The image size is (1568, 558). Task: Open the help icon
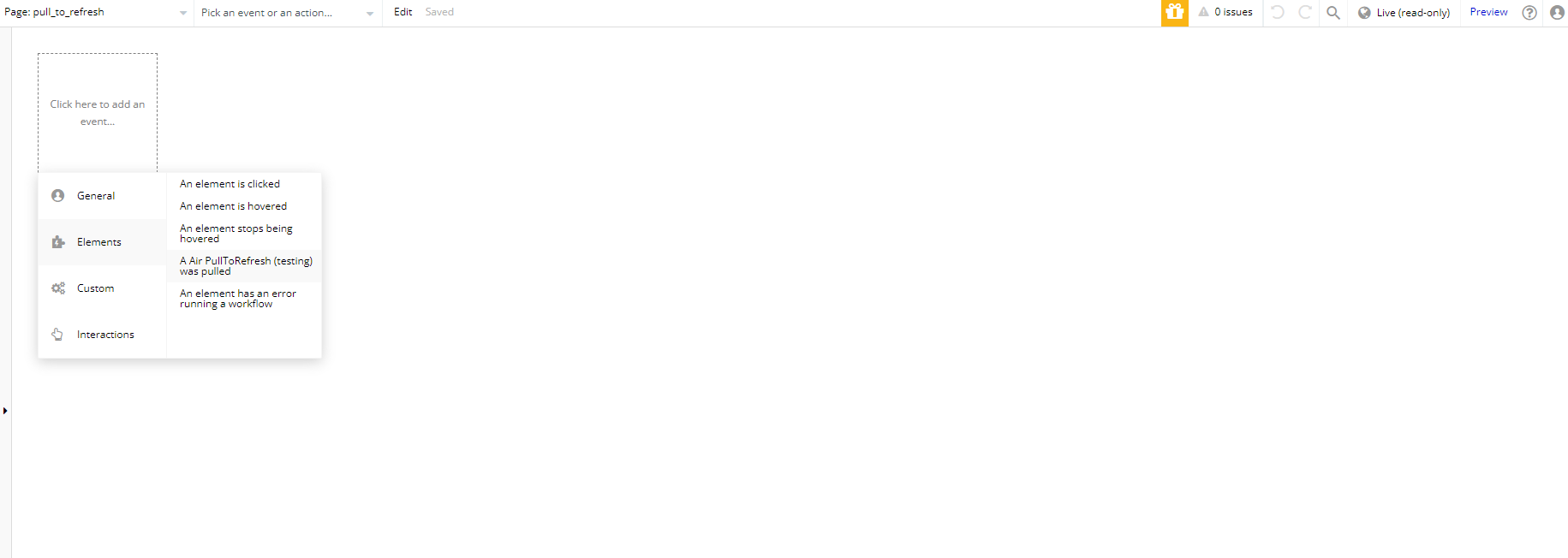(1529, 13)
